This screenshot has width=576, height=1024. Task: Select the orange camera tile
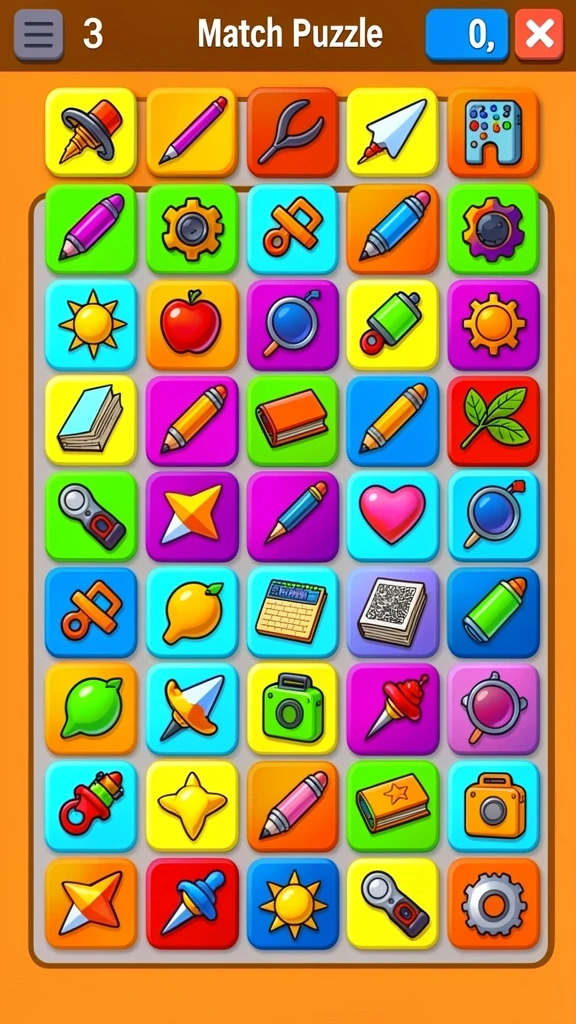pyautogui.click(x=494, y=806)
